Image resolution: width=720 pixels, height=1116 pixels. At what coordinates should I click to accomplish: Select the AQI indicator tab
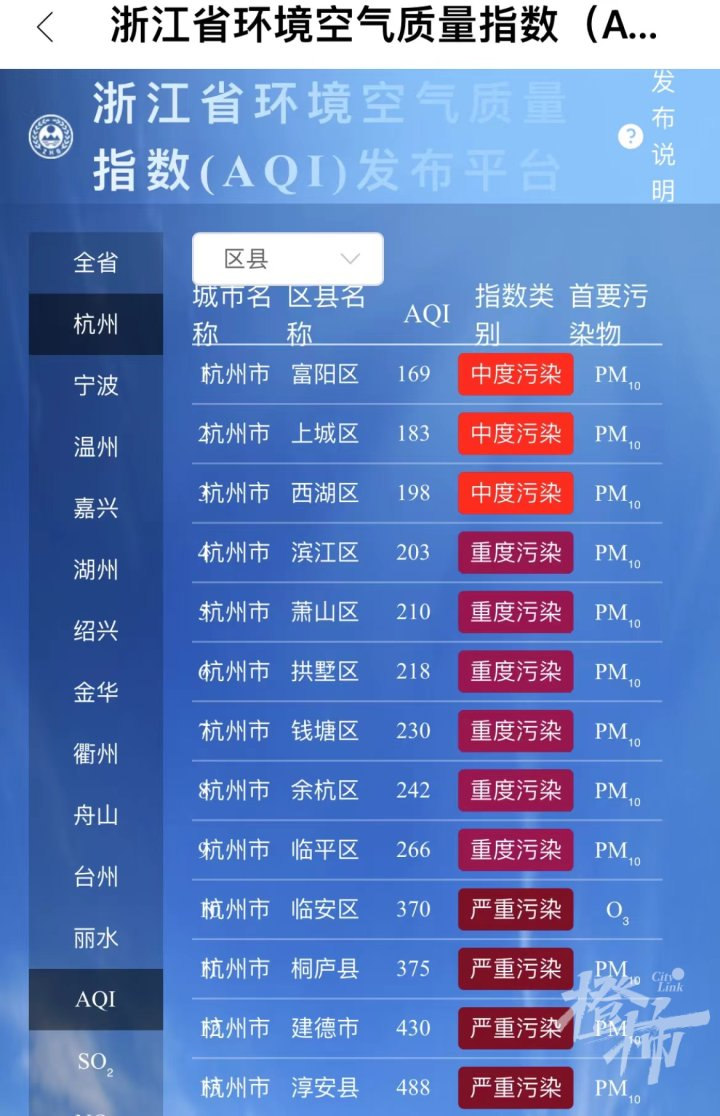(96, 999)
